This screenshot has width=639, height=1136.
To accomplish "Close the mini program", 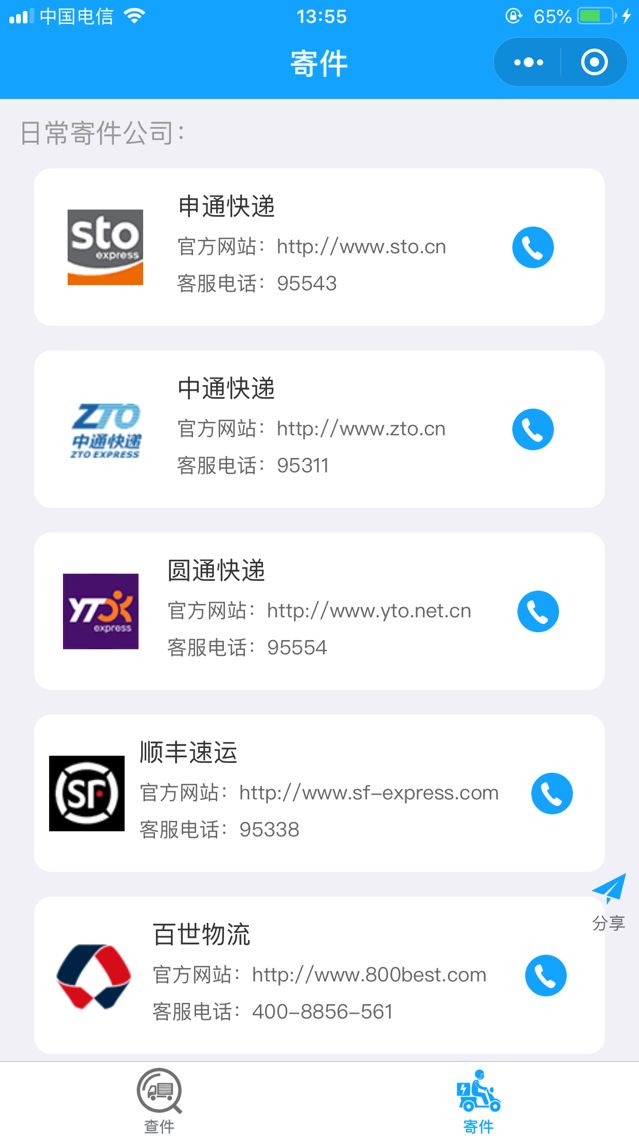I will [x=594, y=63].
